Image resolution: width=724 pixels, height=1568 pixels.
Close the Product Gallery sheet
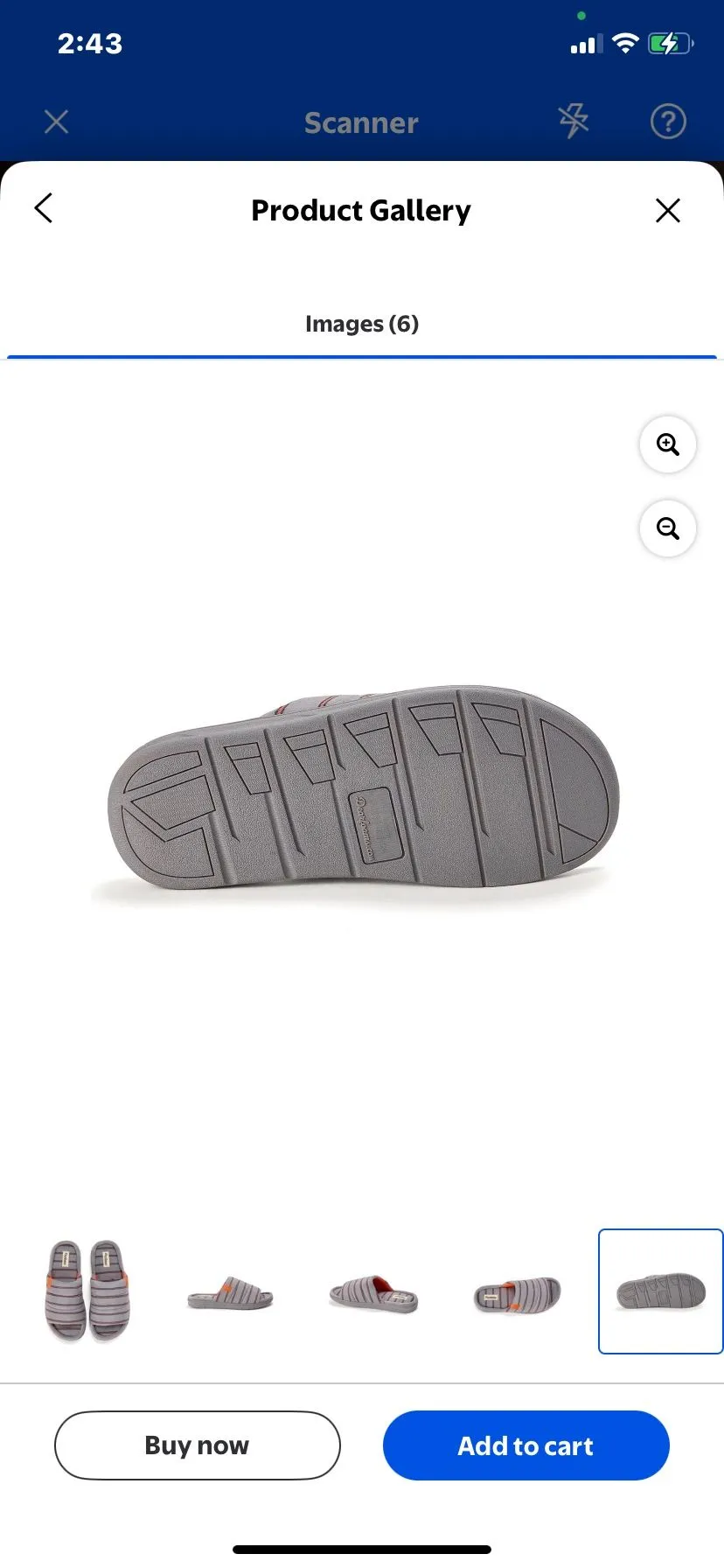coord(668,210)
